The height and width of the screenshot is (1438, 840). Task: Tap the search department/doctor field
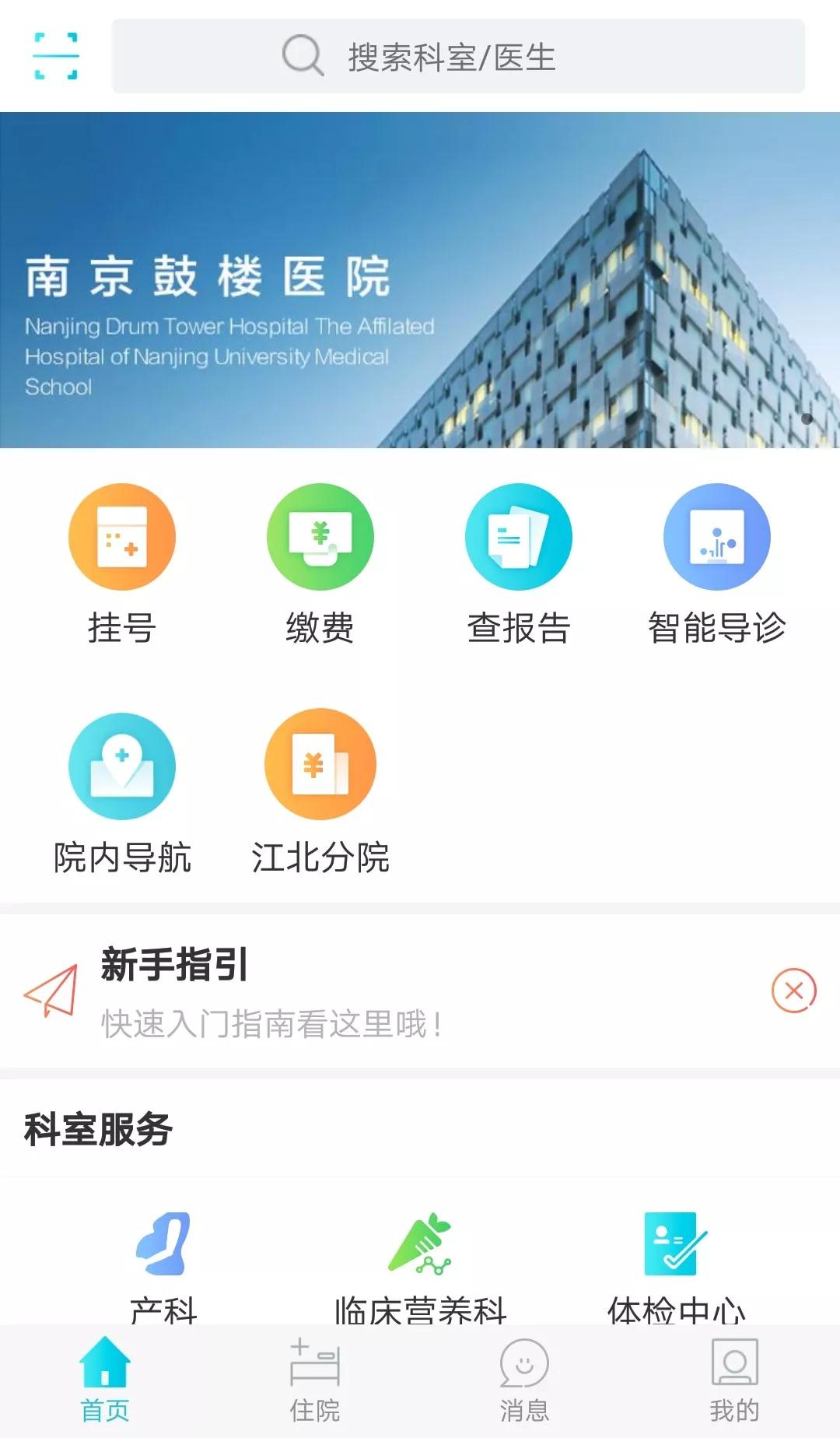[x=458, y=57]
